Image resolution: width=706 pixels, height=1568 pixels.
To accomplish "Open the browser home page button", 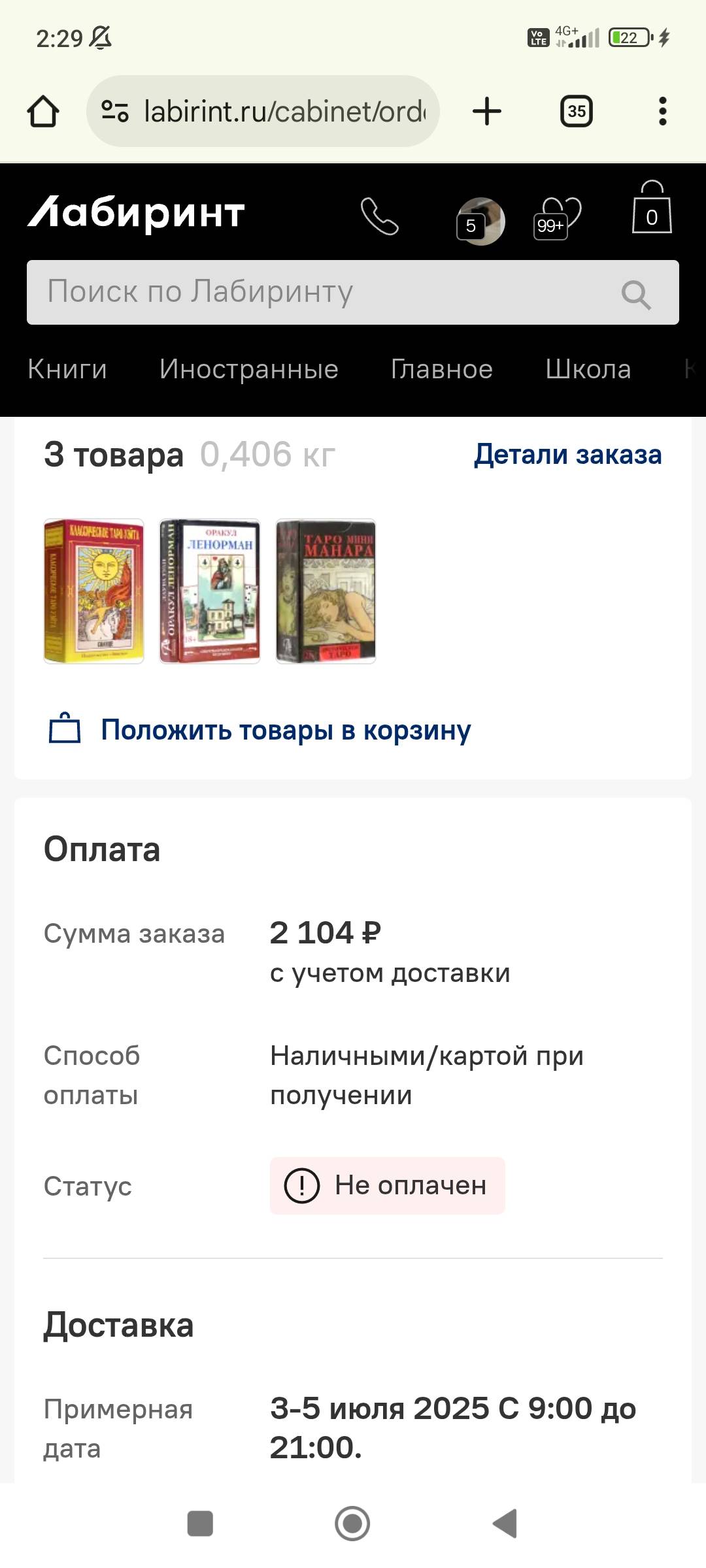I will (x=43, y=111).
